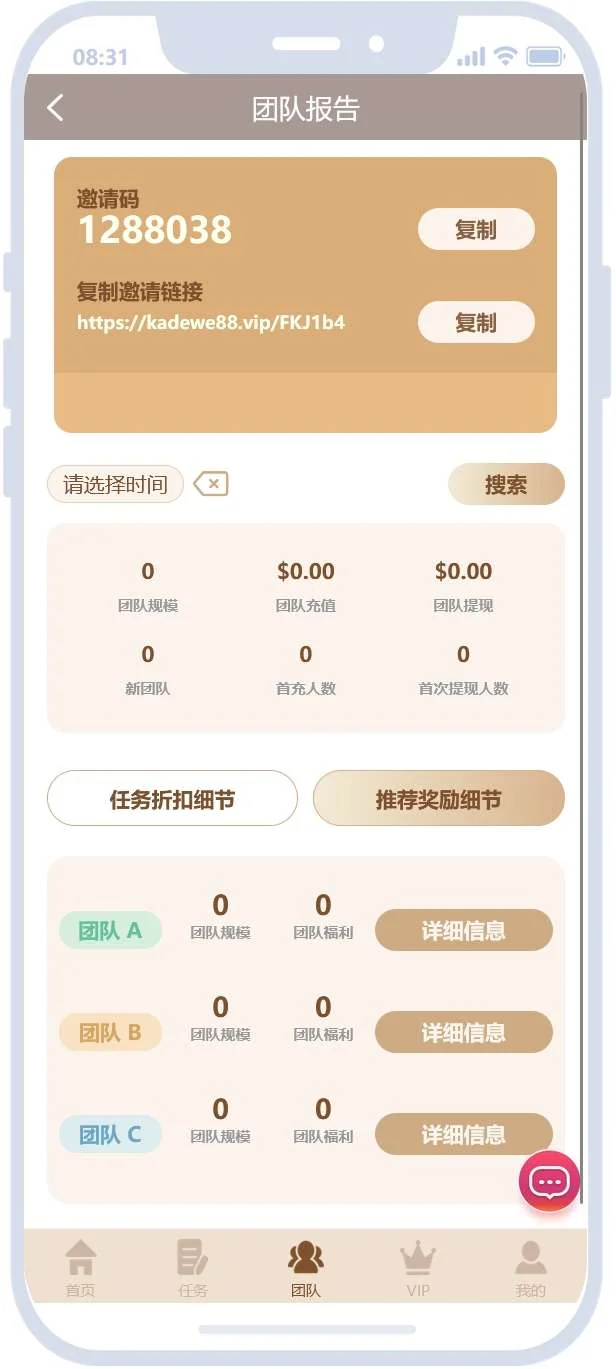Tap the 搜索 button
The height and width of the screenshot is (1369, 616).
506,485
